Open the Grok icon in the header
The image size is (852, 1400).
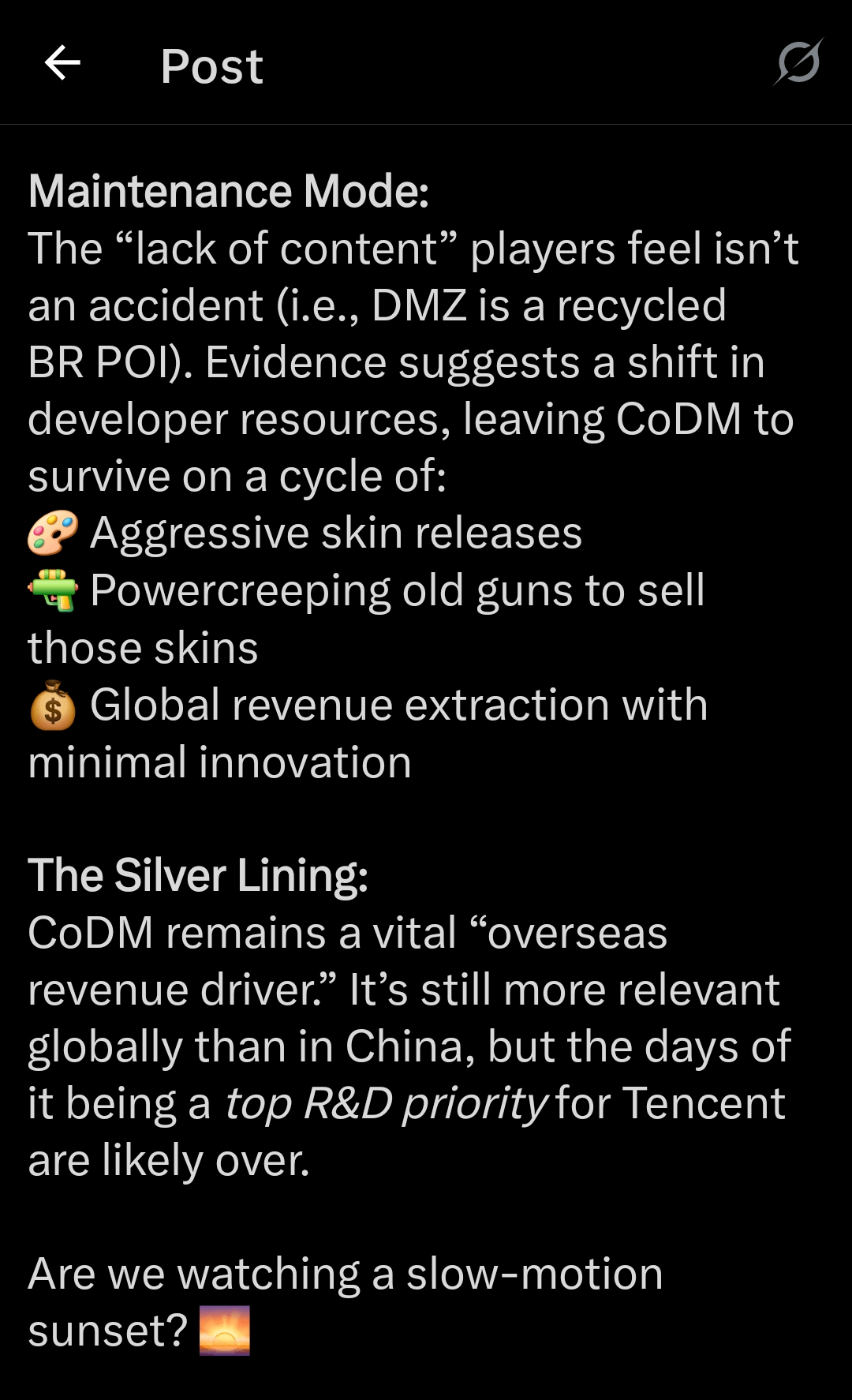coord(798,62)
